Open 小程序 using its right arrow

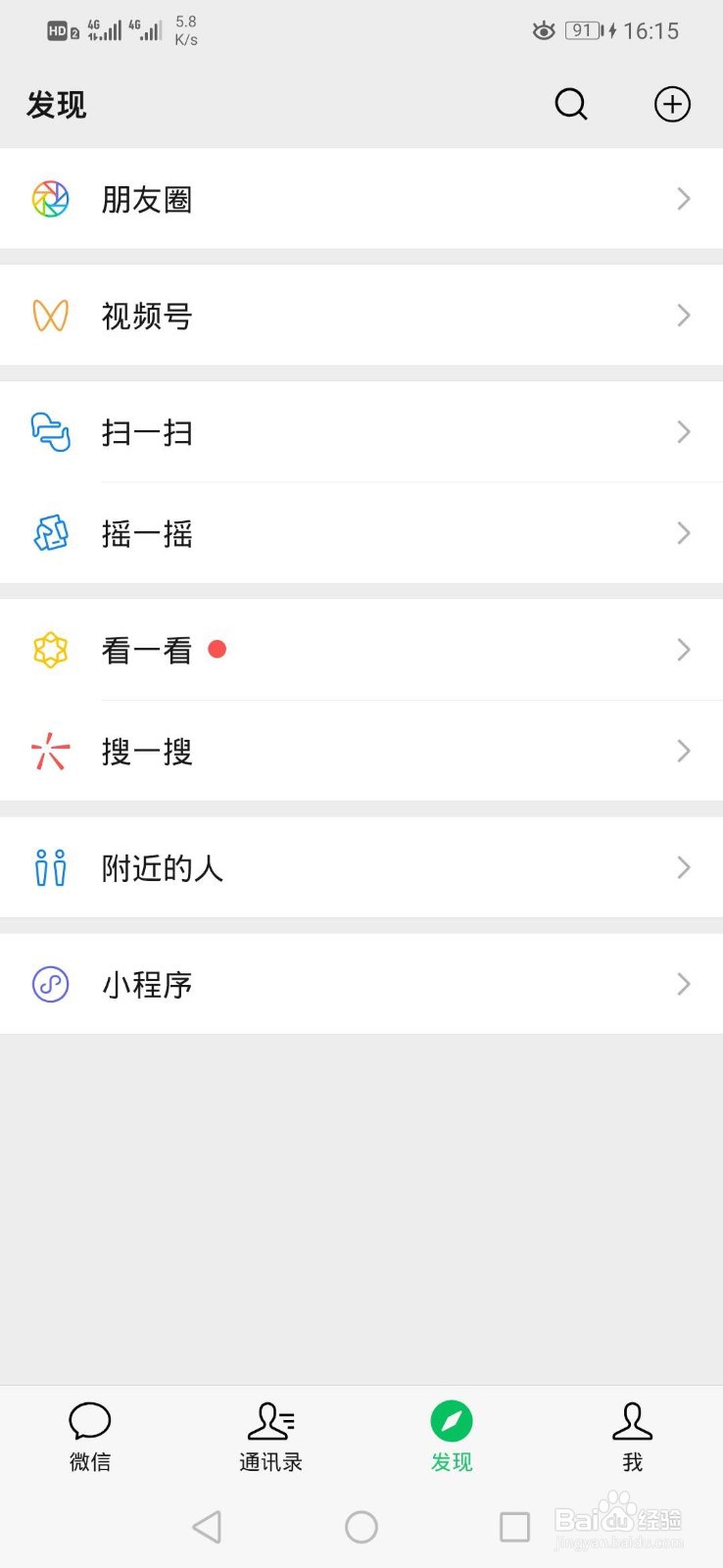click(684, 984)
